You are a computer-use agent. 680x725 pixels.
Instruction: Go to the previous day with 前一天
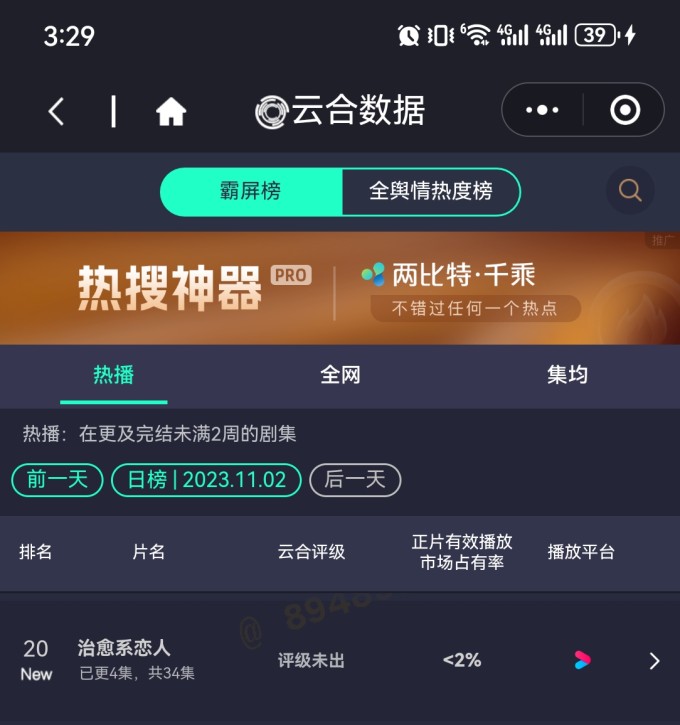pos(57,480)
